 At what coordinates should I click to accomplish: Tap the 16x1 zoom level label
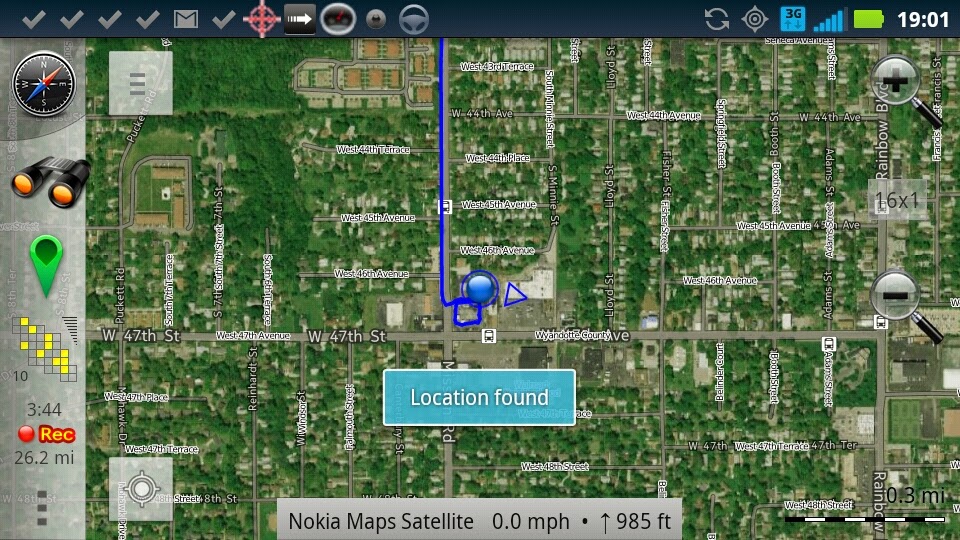(897, 200)
